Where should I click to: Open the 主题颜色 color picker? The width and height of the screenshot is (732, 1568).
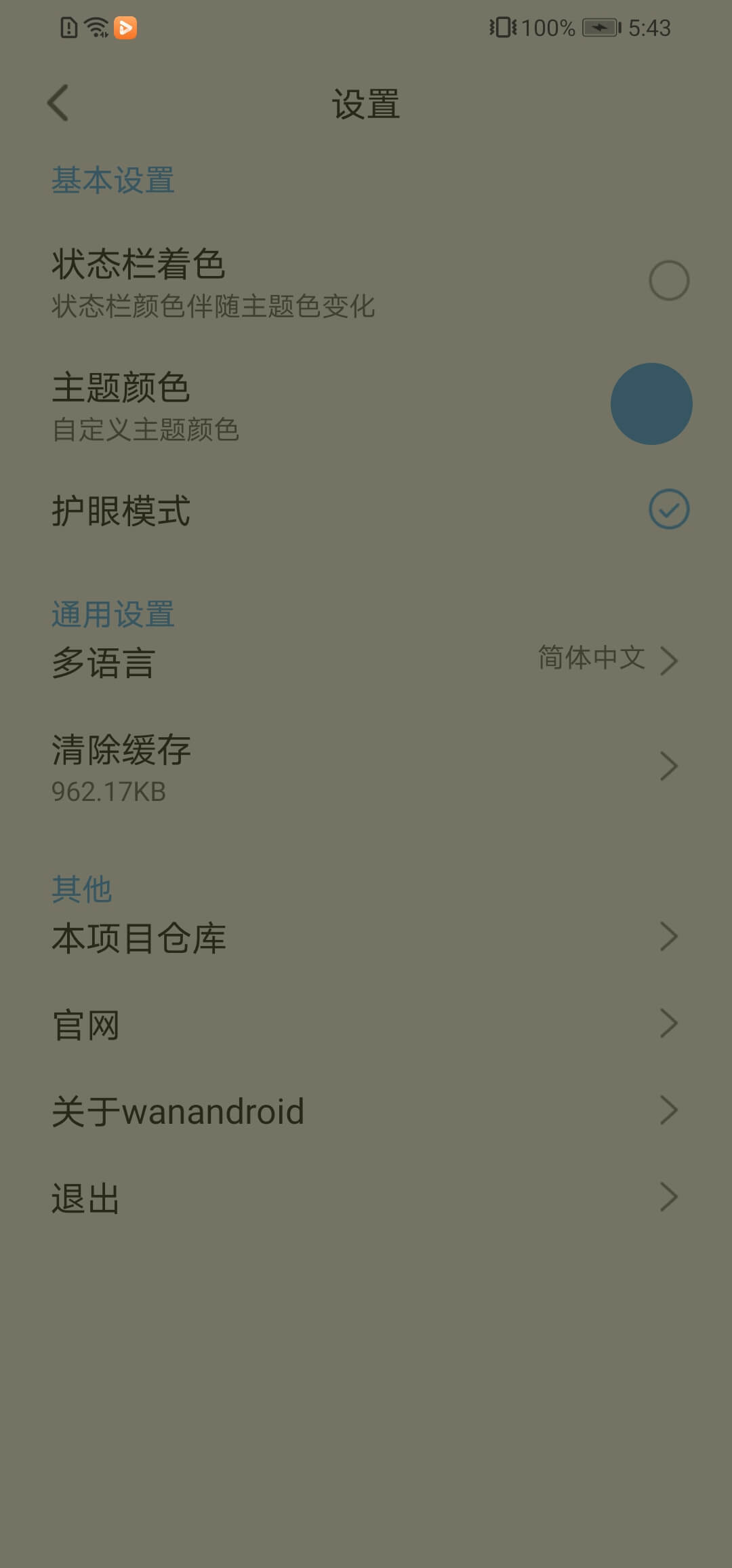[x=651, y=404]
